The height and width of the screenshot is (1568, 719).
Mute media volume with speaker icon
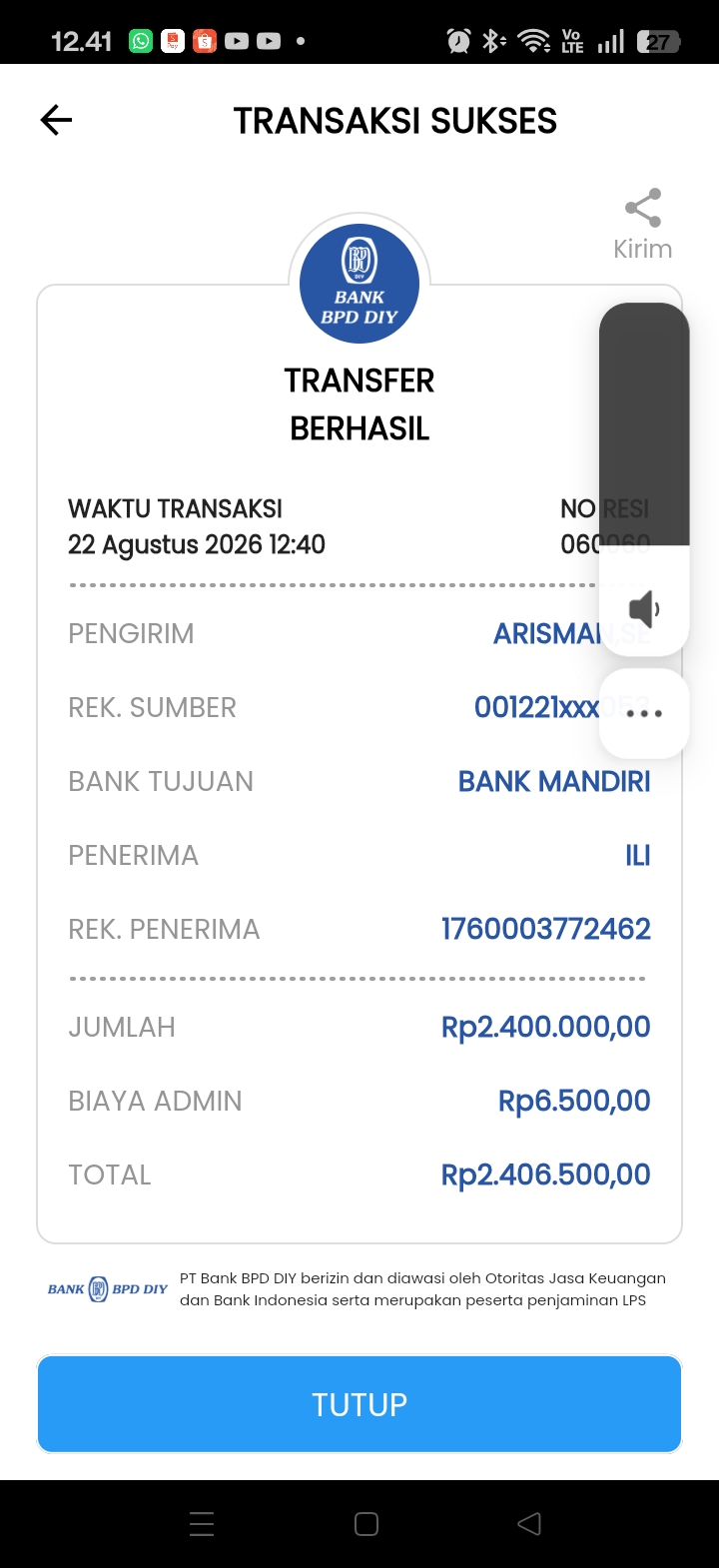coord(644,608)
